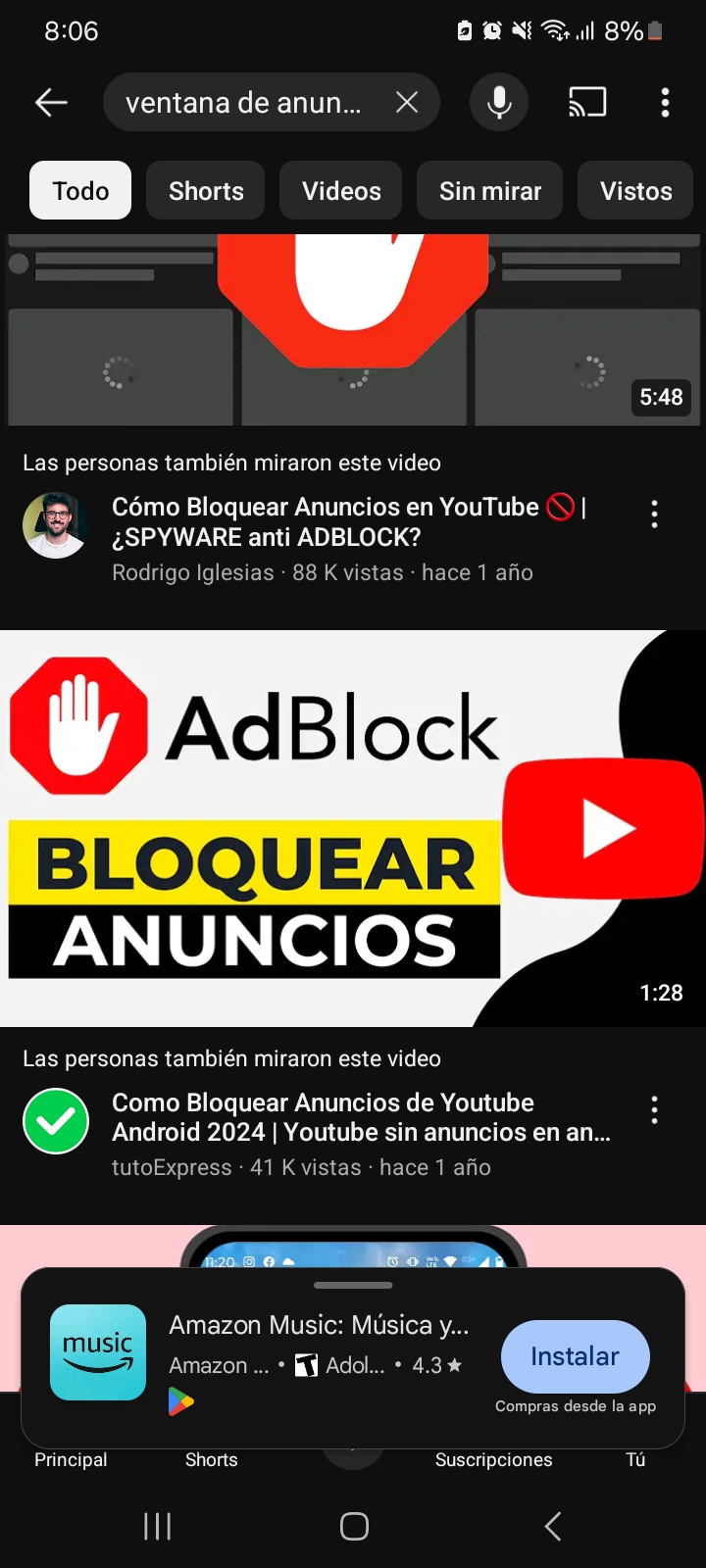Open options for Cómo Bloquear Anuncios en YouTube
Image resolution: width=706 pixels, height=1568 pixels.
point(654,514)
